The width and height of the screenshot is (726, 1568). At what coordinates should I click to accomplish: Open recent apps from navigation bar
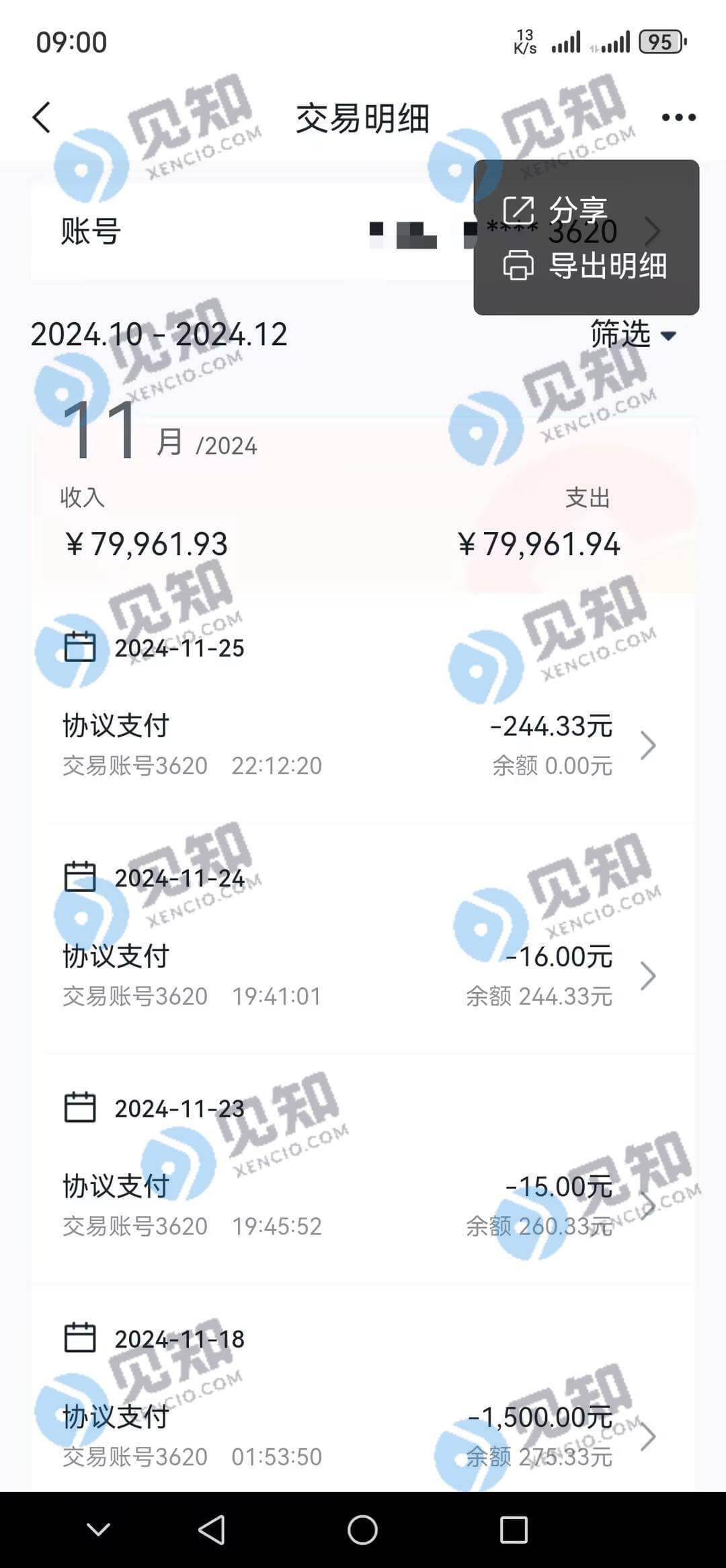pos(514,1530)
